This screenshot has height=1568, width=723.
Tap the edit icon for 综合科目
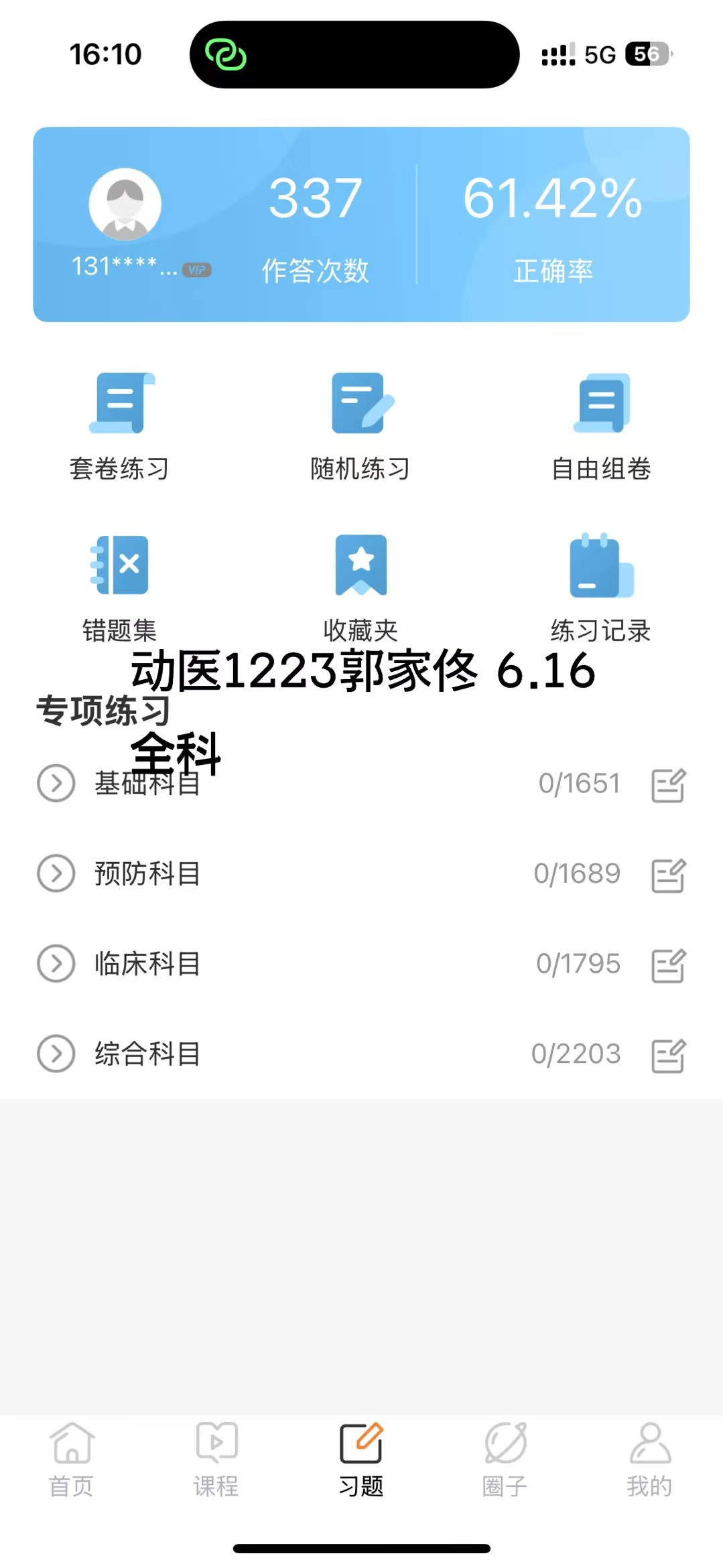(x=668, y=1056)
